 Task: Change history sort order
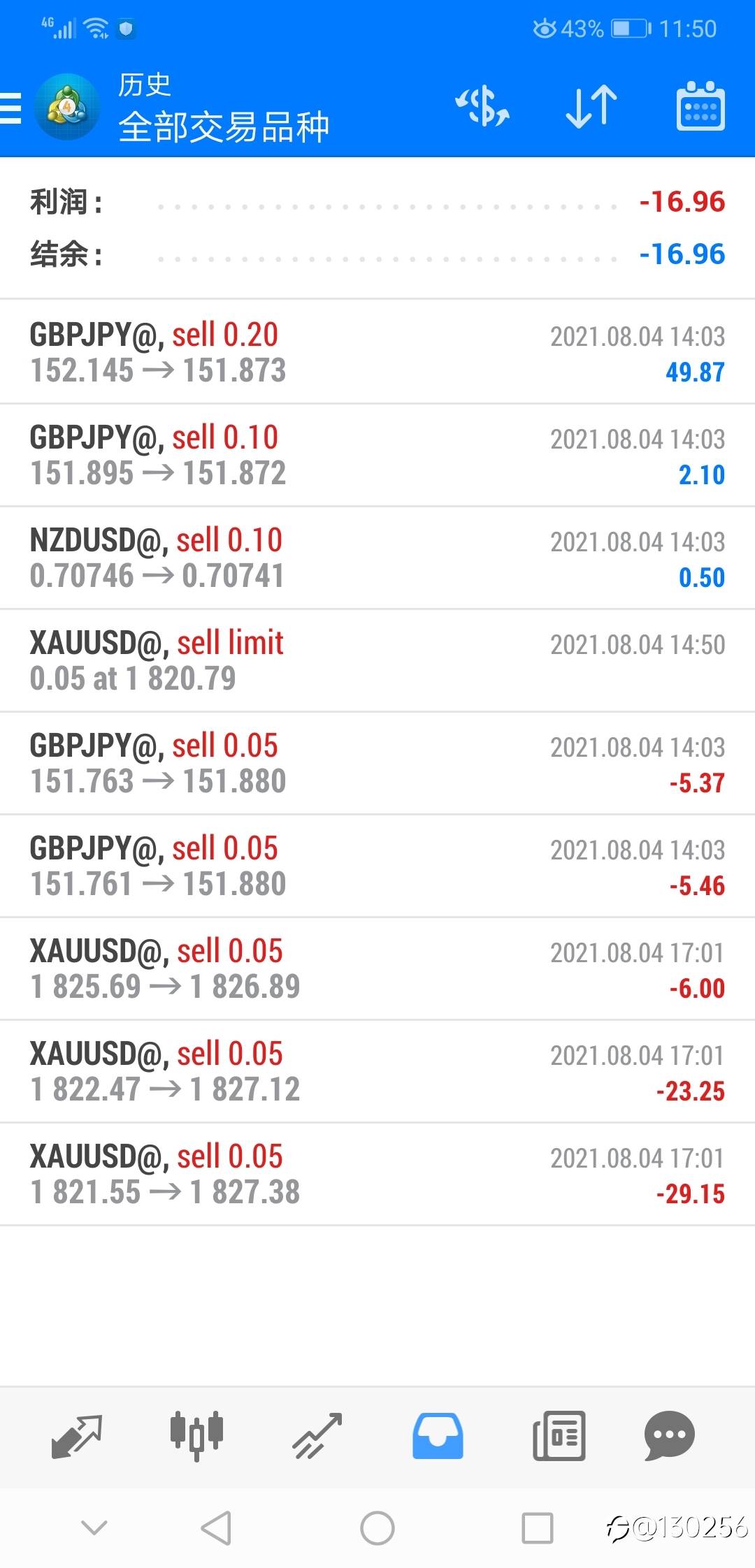[591, 107]
